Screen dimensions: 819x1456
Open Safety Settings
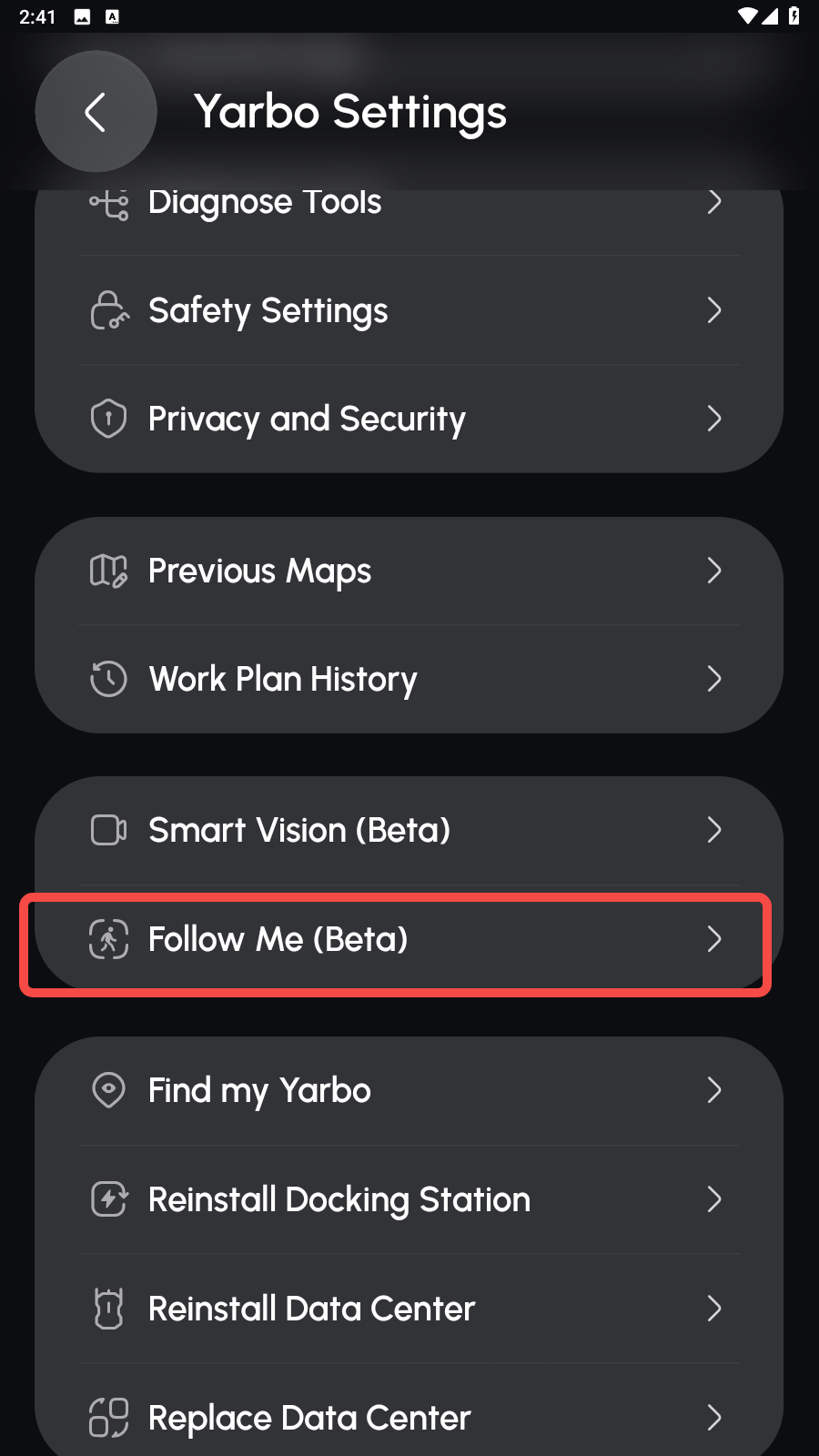[409, 310]
